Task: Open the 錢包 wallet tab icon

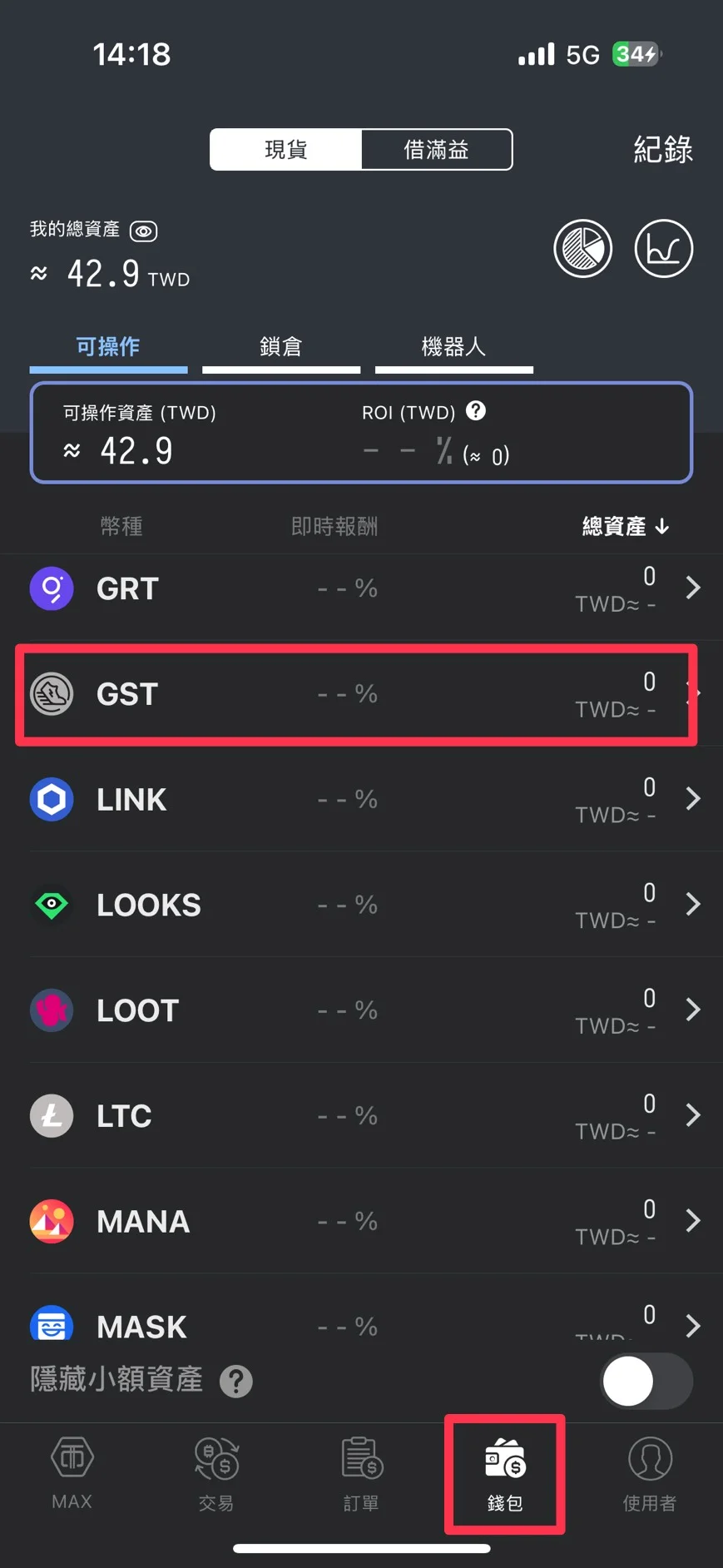Action: coord(504,1471)
